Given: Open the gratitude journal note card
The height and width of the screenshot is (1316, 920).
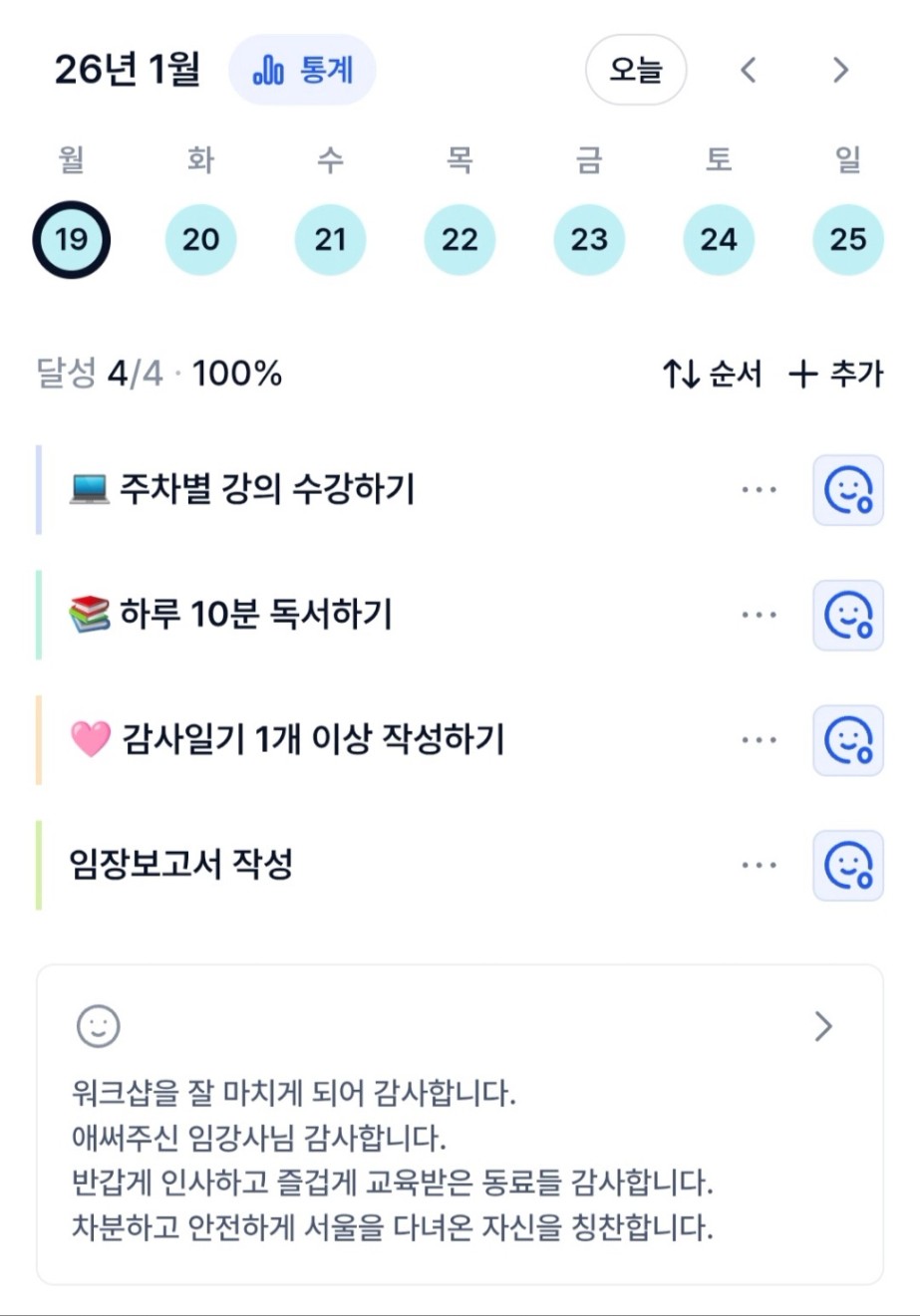Looking at the screenshot, I should pyautogui.click(x=460, y=1124).
